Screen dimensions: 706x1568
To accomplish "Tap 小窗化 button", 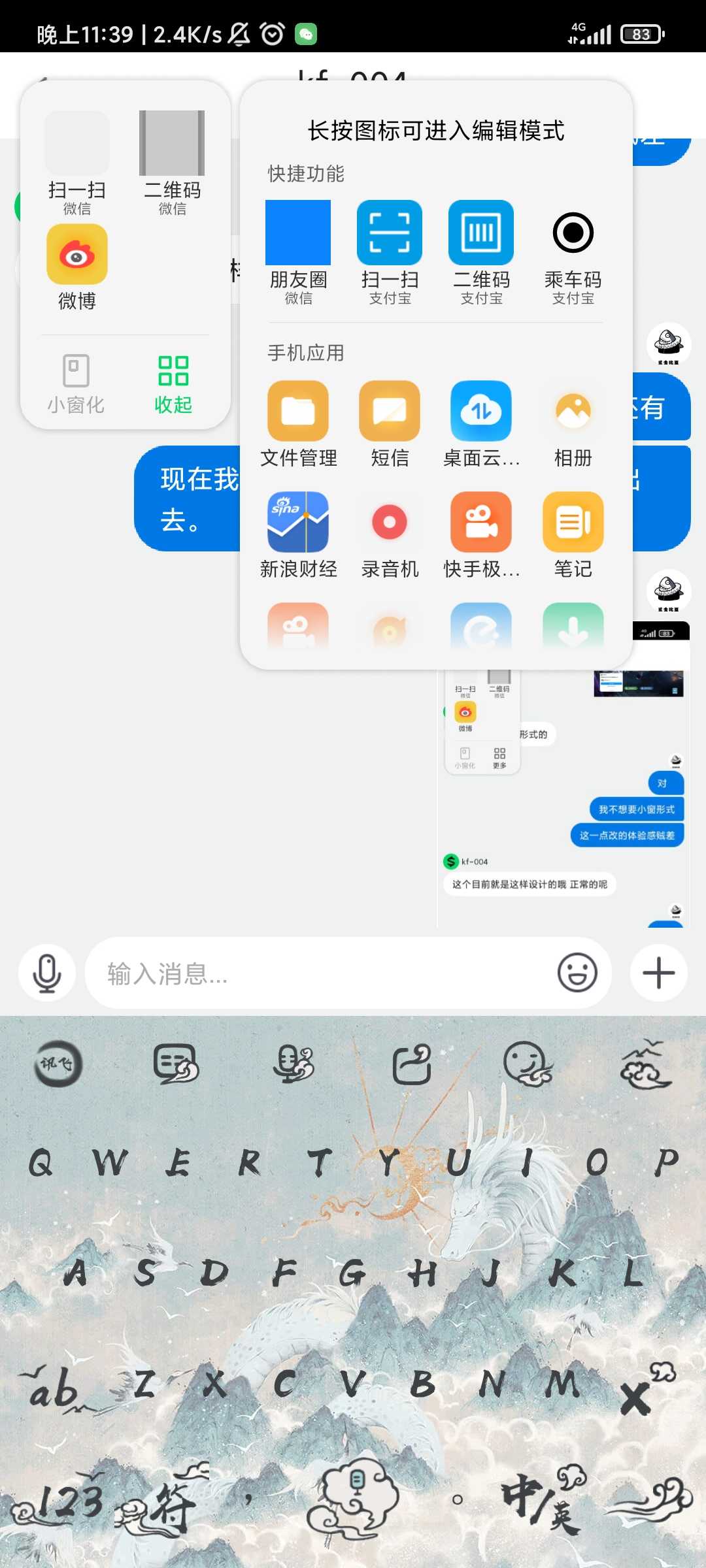I will (76, 384).
